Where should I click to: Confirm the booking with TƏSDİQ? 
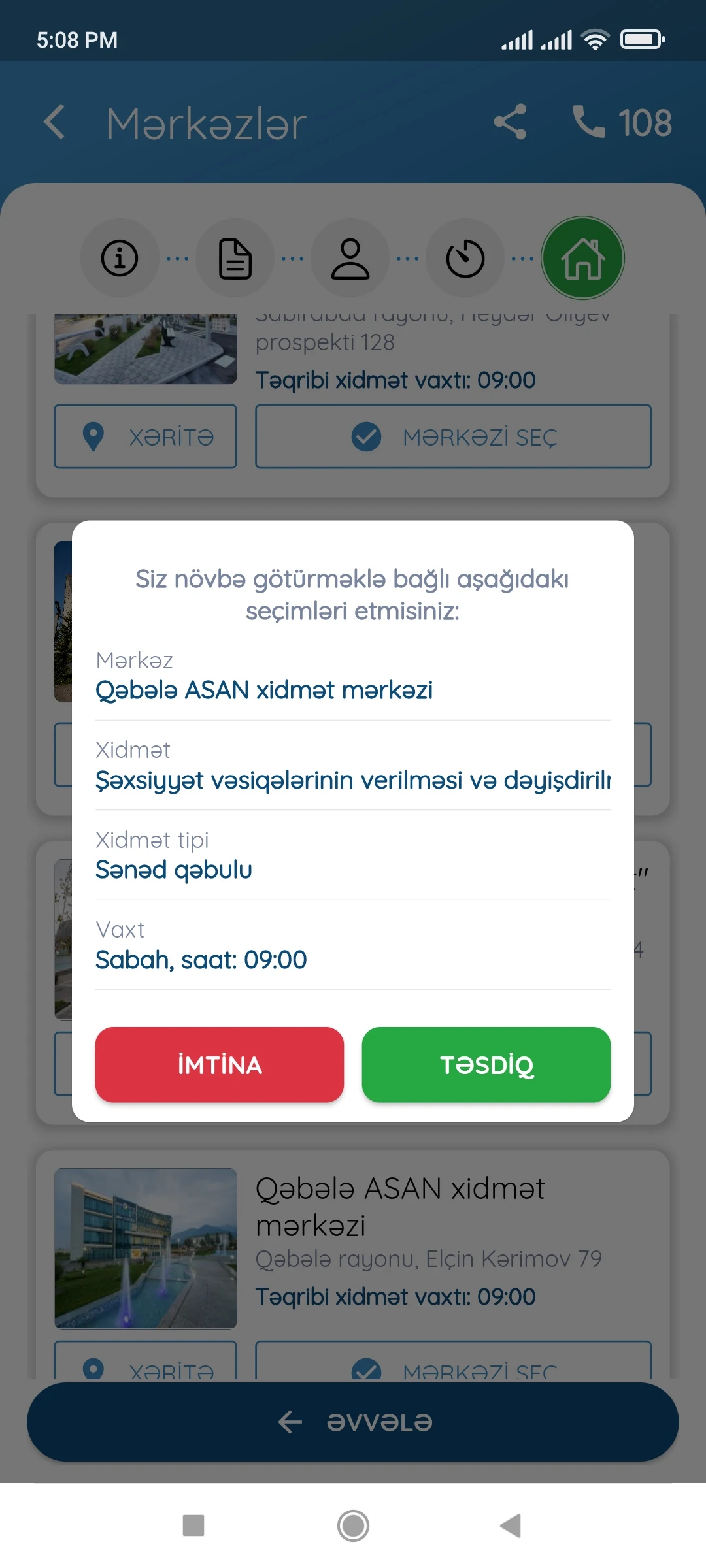pyautogui.click(x=486, y=1064)
